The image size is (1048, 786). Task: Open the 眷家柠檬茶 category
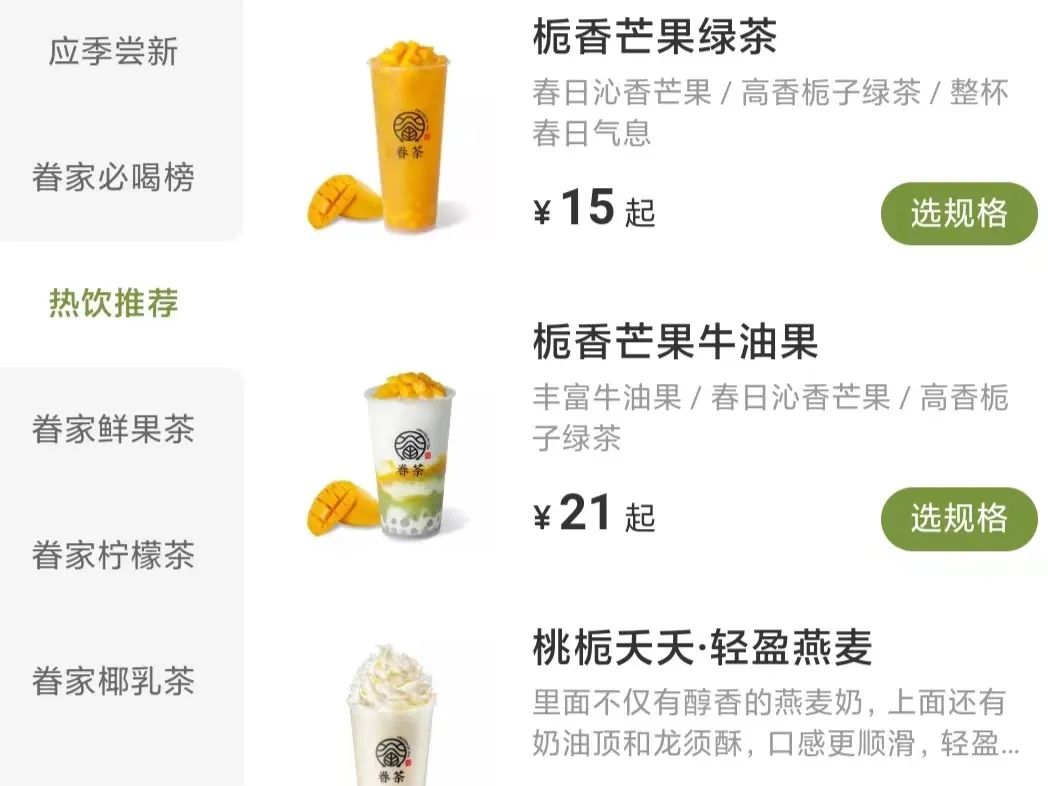pos(113,555)
